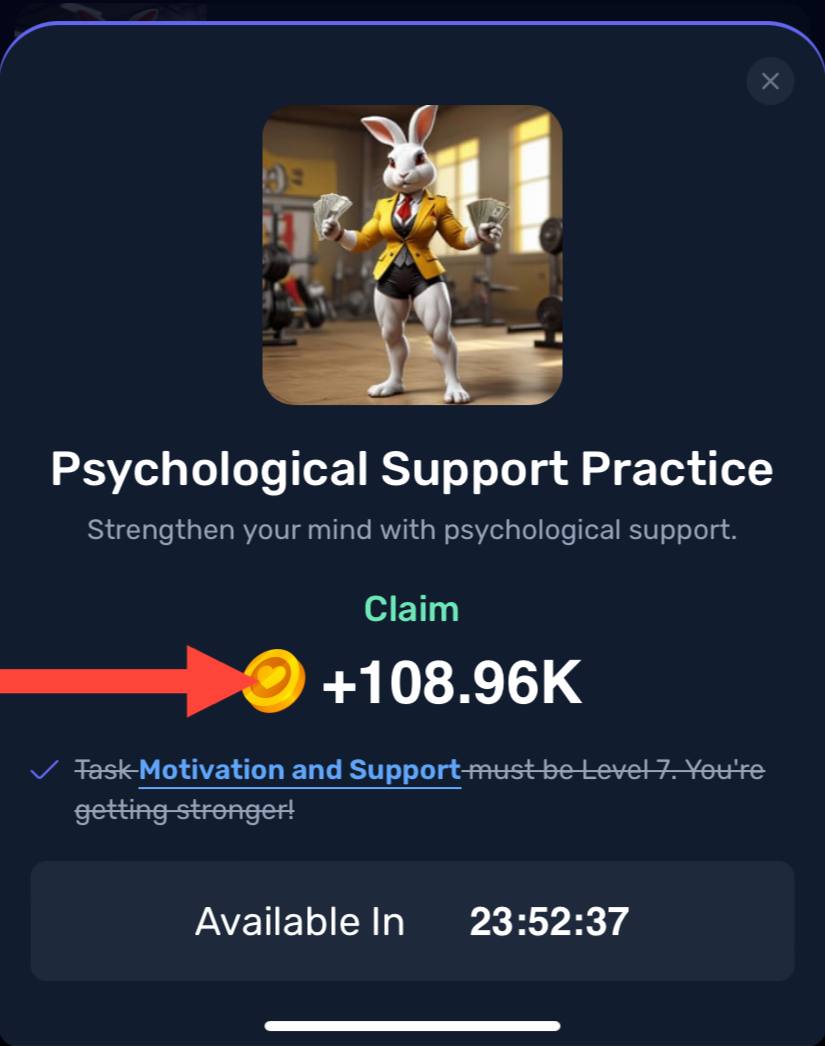Open the Motivation and Support link
This screenshot has width=825, height=1046.
pos(300,770)
